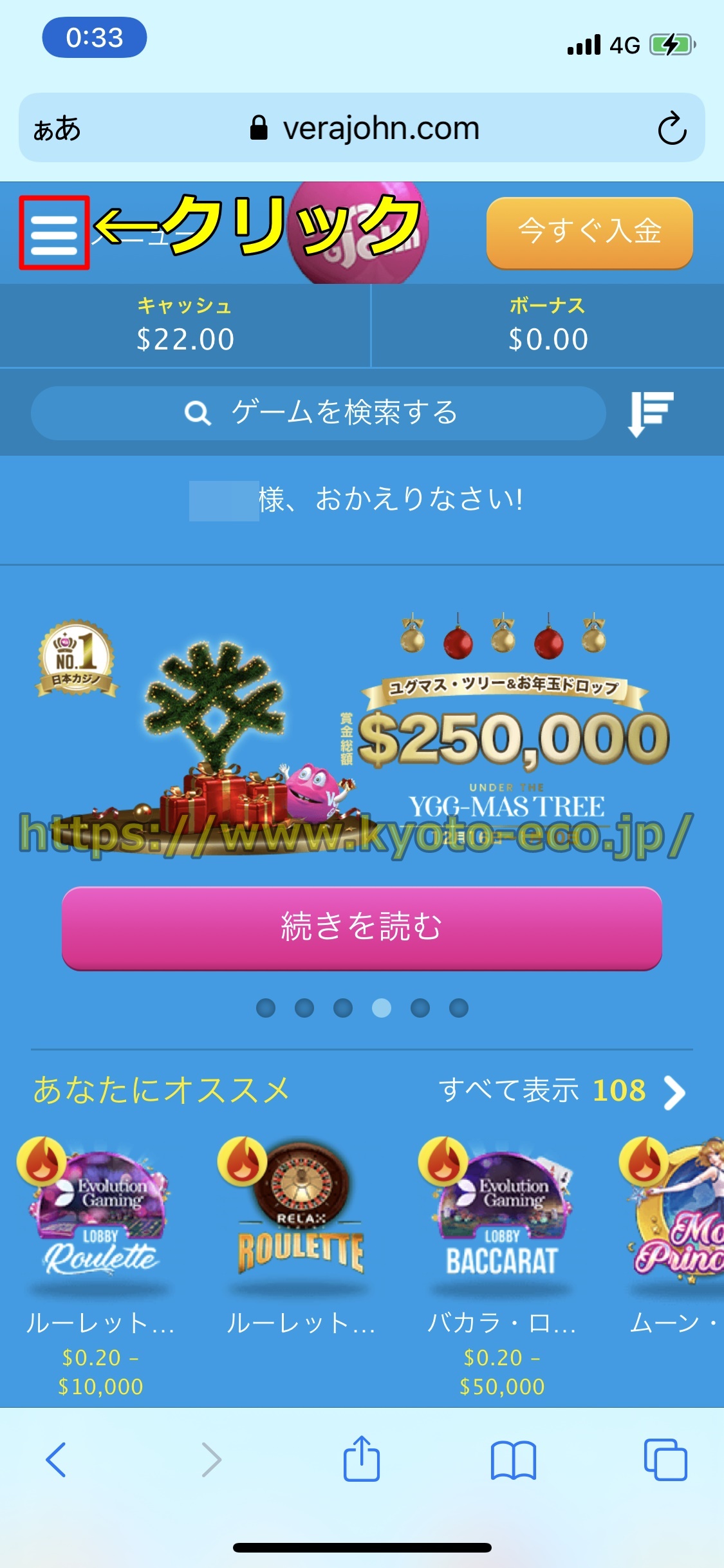Reload the verajohn.com page

[x=672, y=128]
